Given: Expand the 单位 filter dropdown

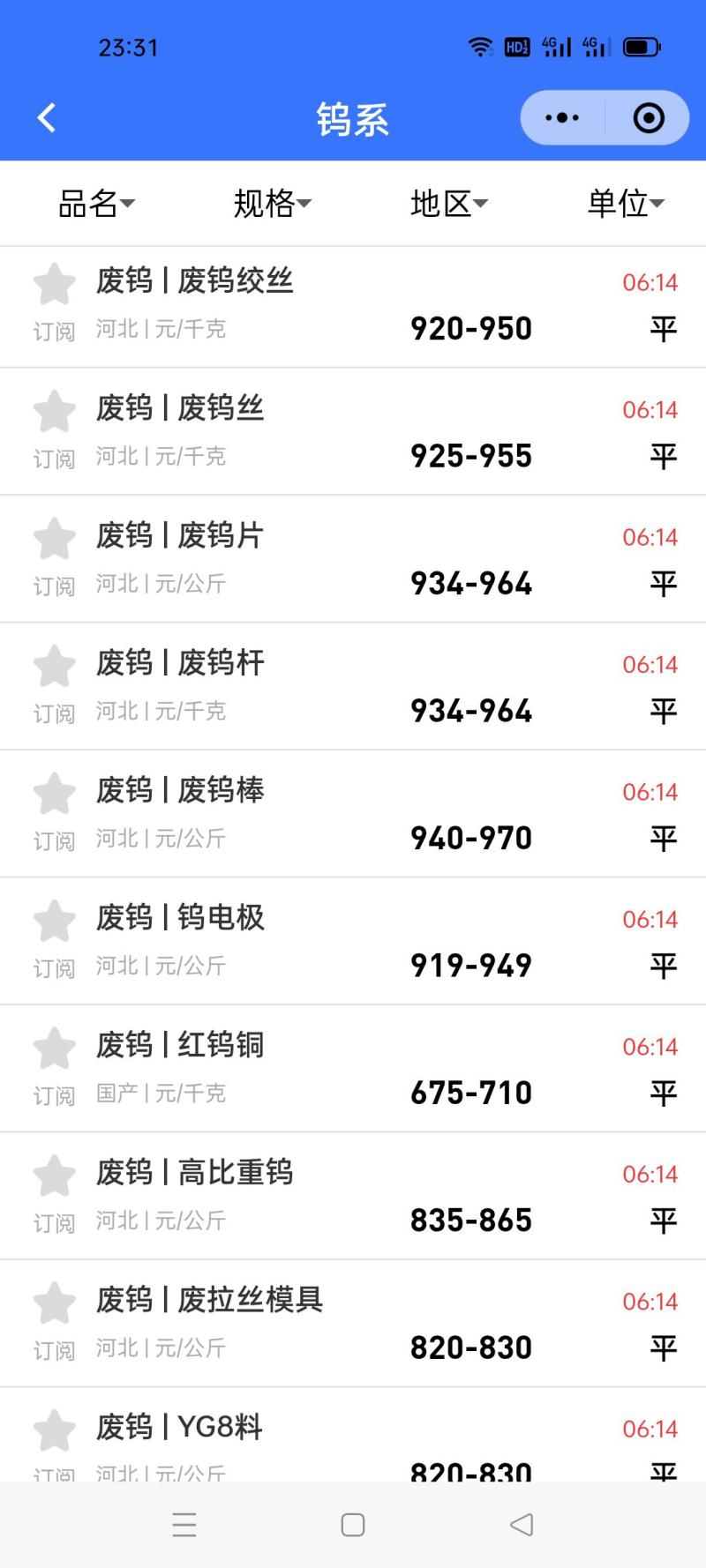Looking at the screenshot, I should click(x=625, y=204).
